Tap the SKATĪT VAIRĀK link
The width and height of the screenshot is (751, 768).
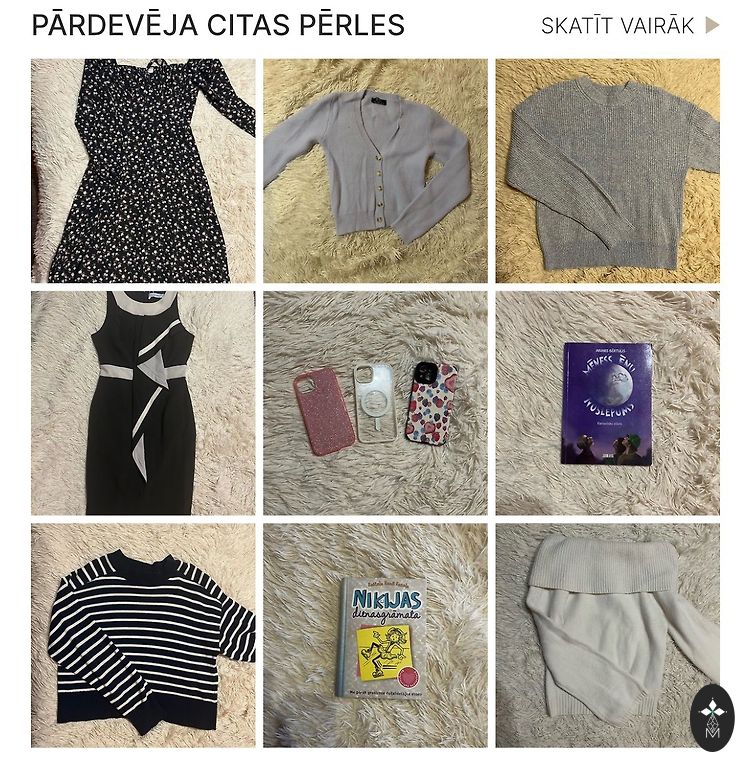coord(629,26)
